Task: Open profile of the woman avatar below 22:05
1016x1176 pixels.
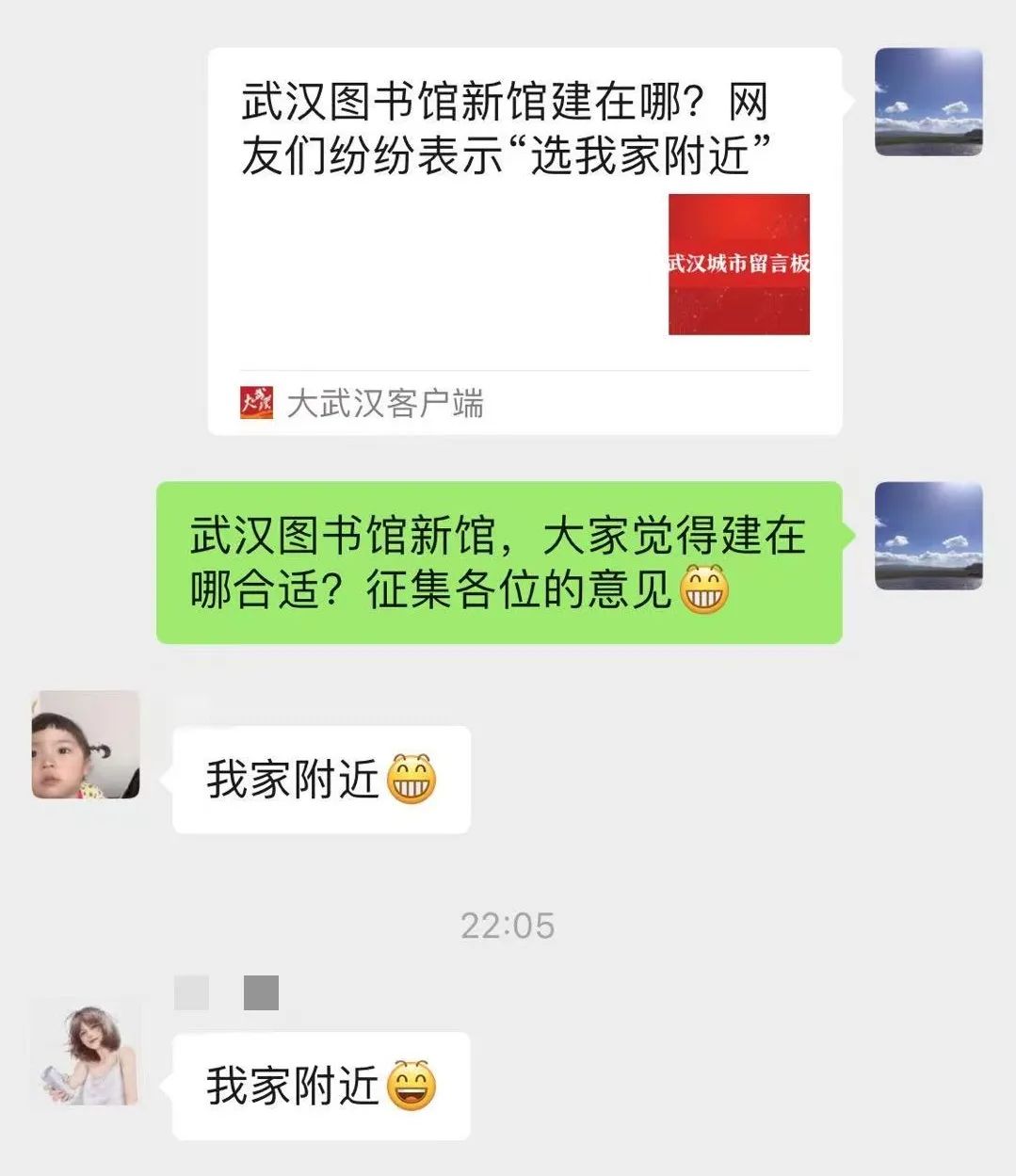Action: coord(86,1053)
